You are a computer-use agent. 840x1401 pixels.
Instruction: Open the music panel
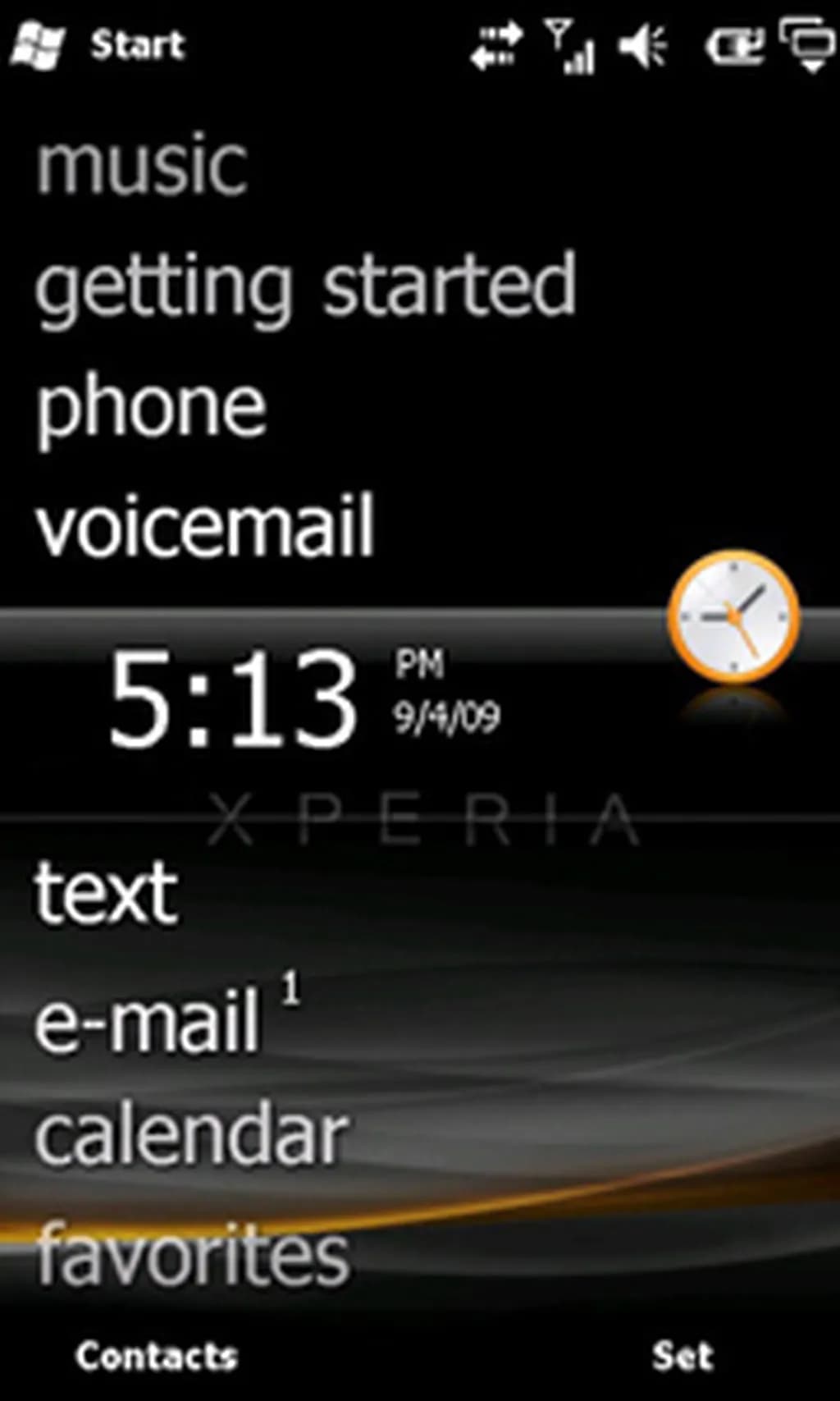click(141, 167)
